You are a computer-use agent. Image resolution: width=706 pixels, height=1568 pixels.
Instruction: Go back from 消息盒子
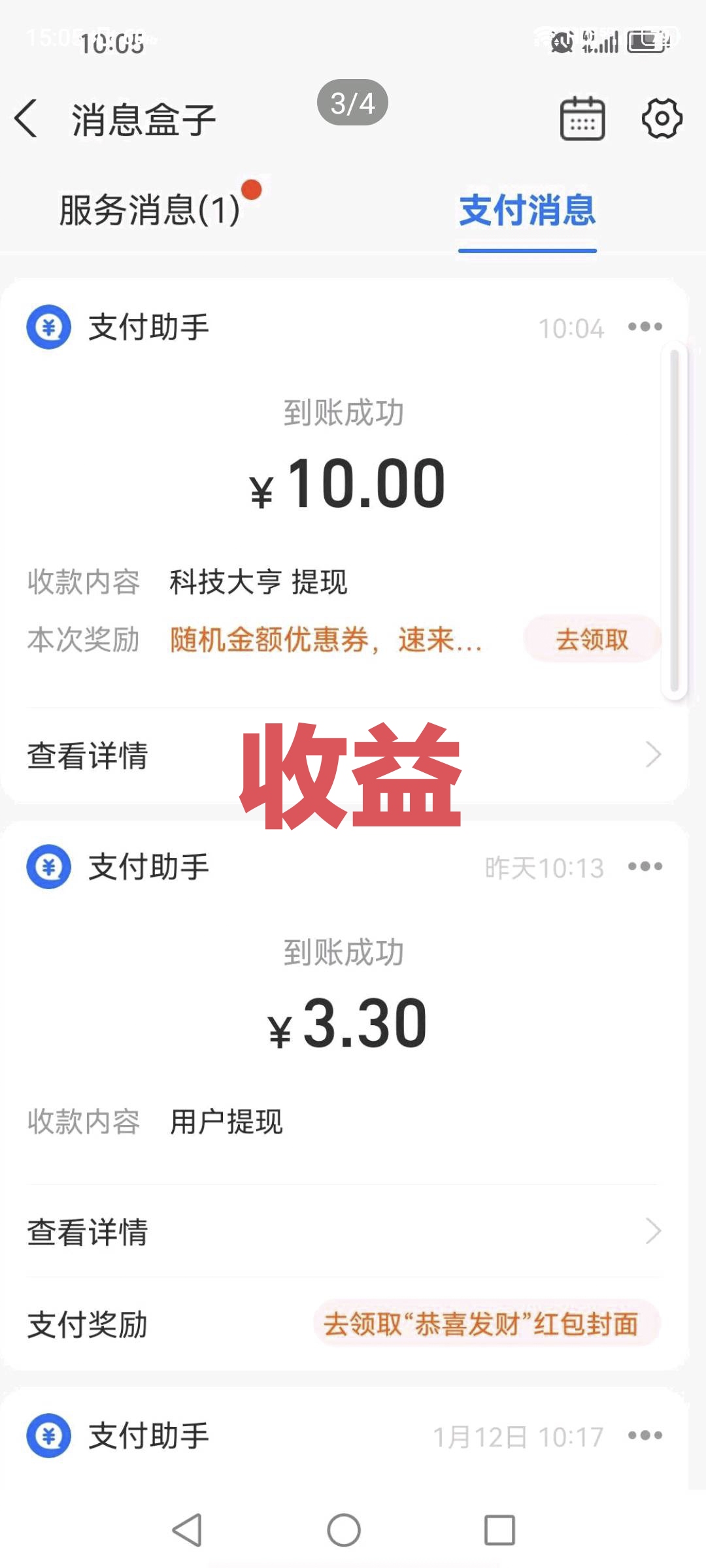(x=26, y=119)
